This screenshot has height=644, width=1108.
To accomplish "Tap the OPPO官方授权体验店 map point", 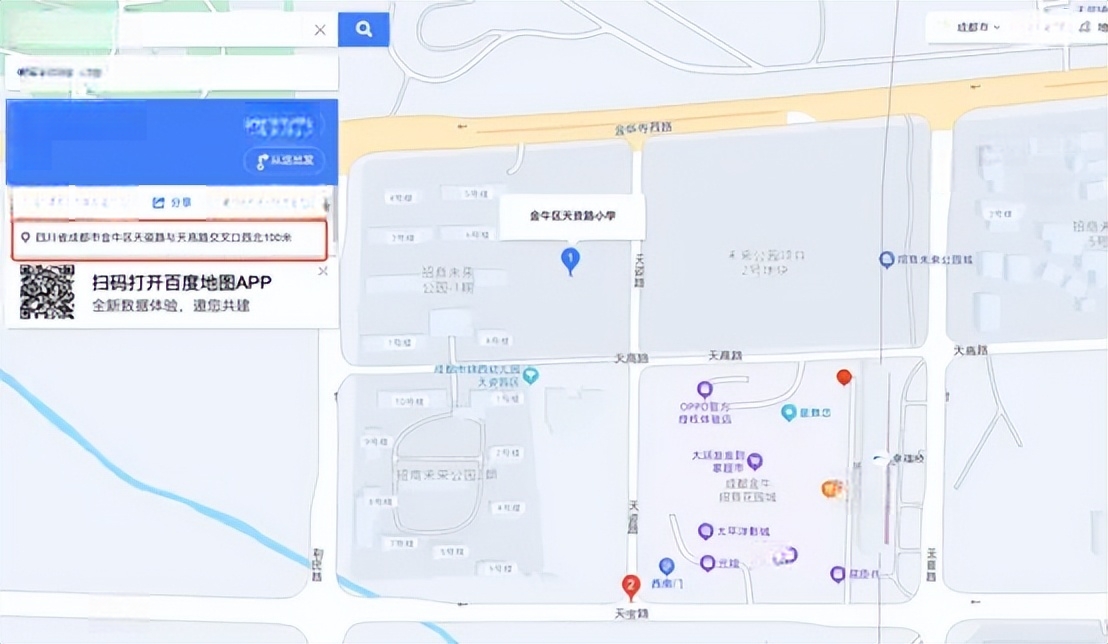I will (x=705, y=389).
